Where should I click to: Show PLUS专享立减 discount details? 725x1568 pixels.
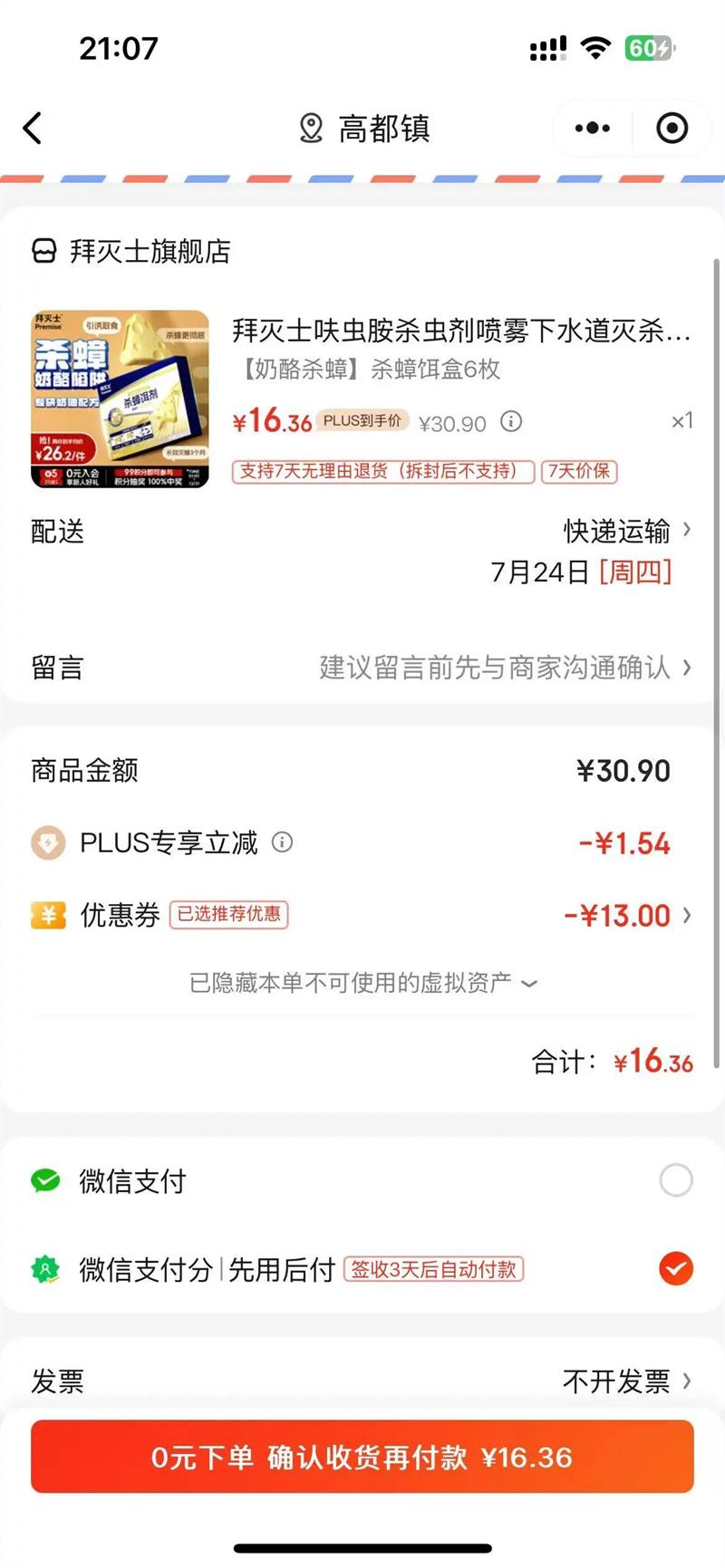pos(283,842)
